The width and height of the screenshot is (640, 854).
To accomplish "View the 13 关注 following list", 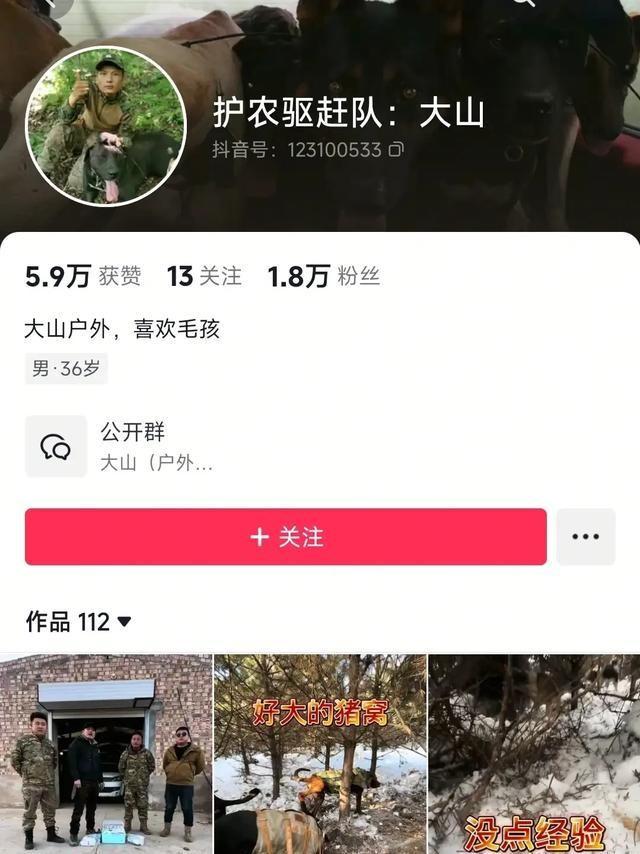I will (204, 277).
